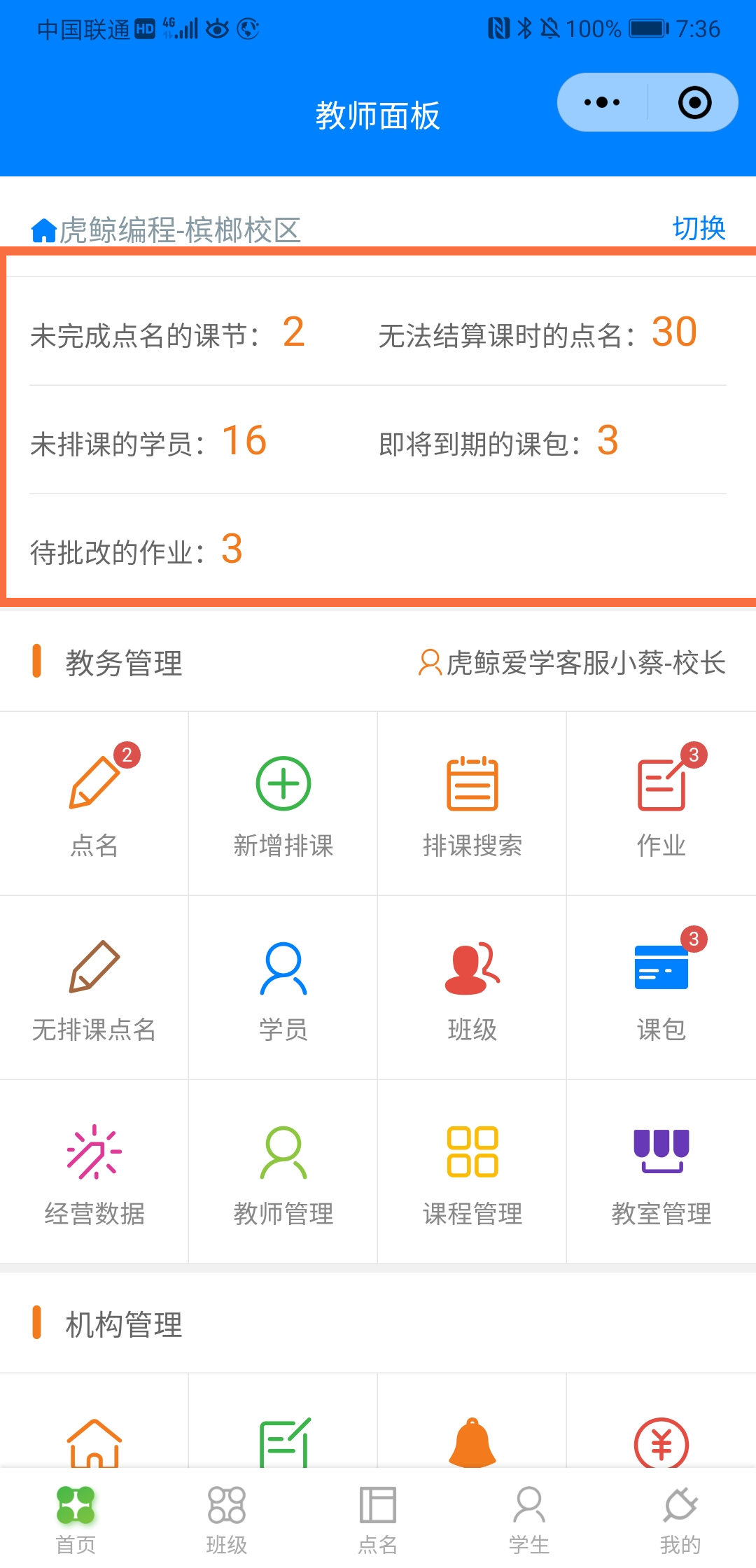Switch to the 我的 bottom tab
This screenshot has height=1568, width=756.
click(680, 1519)
